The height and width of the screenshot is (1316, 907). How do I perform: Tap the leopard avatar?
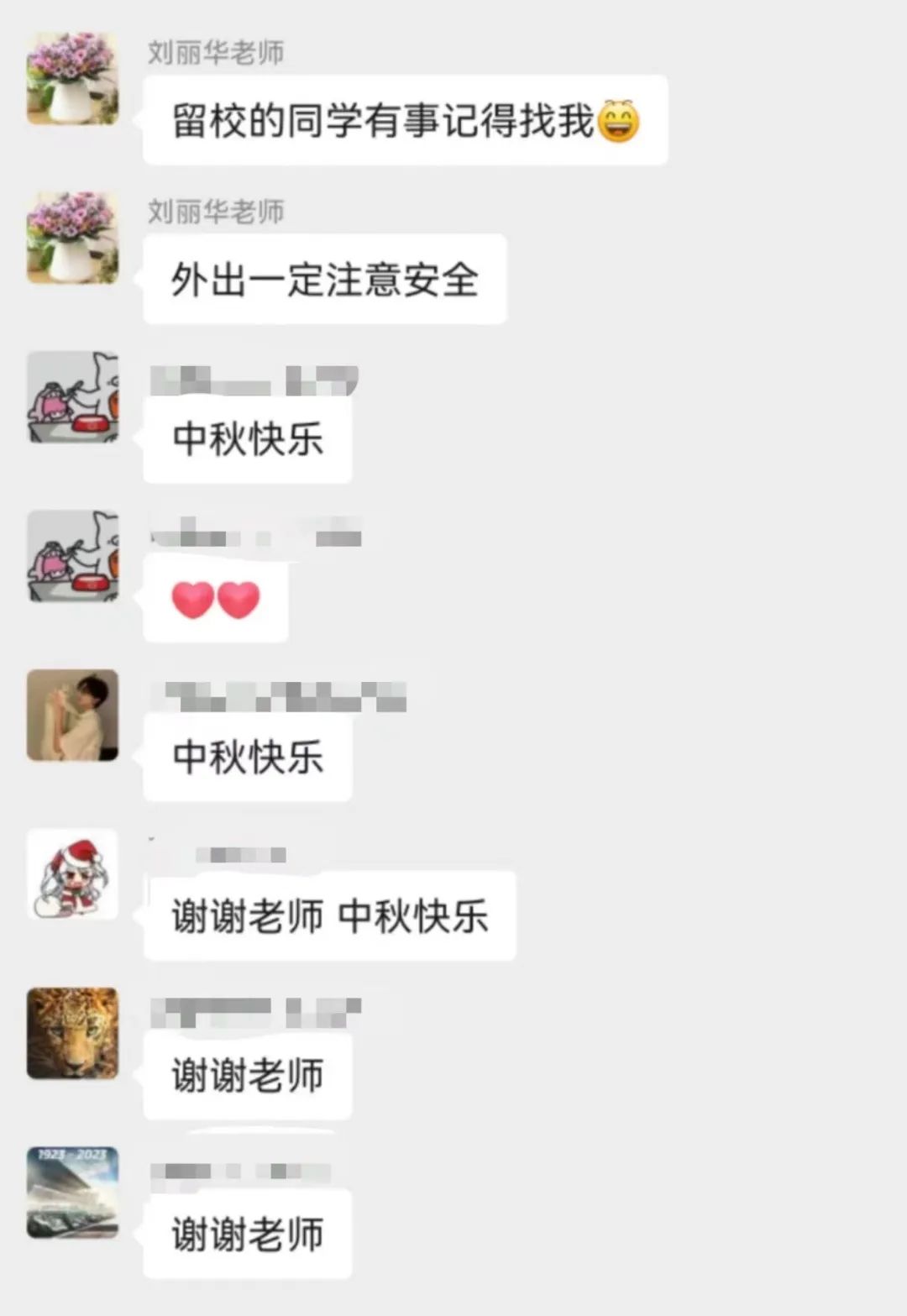click(x=72, y=1033)
